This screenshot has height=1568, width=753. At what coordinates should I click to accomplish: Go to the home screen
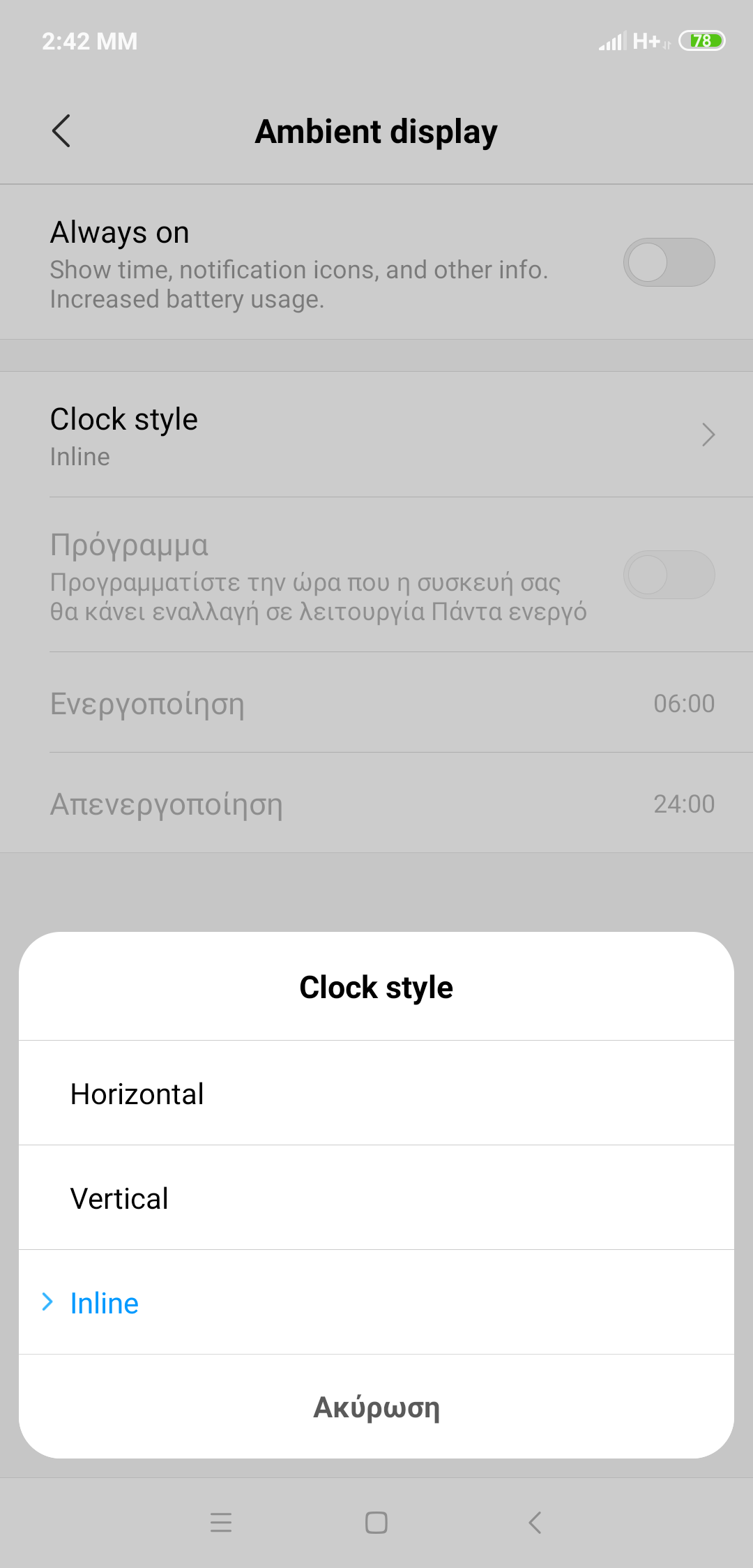(x=376, y=1522)
